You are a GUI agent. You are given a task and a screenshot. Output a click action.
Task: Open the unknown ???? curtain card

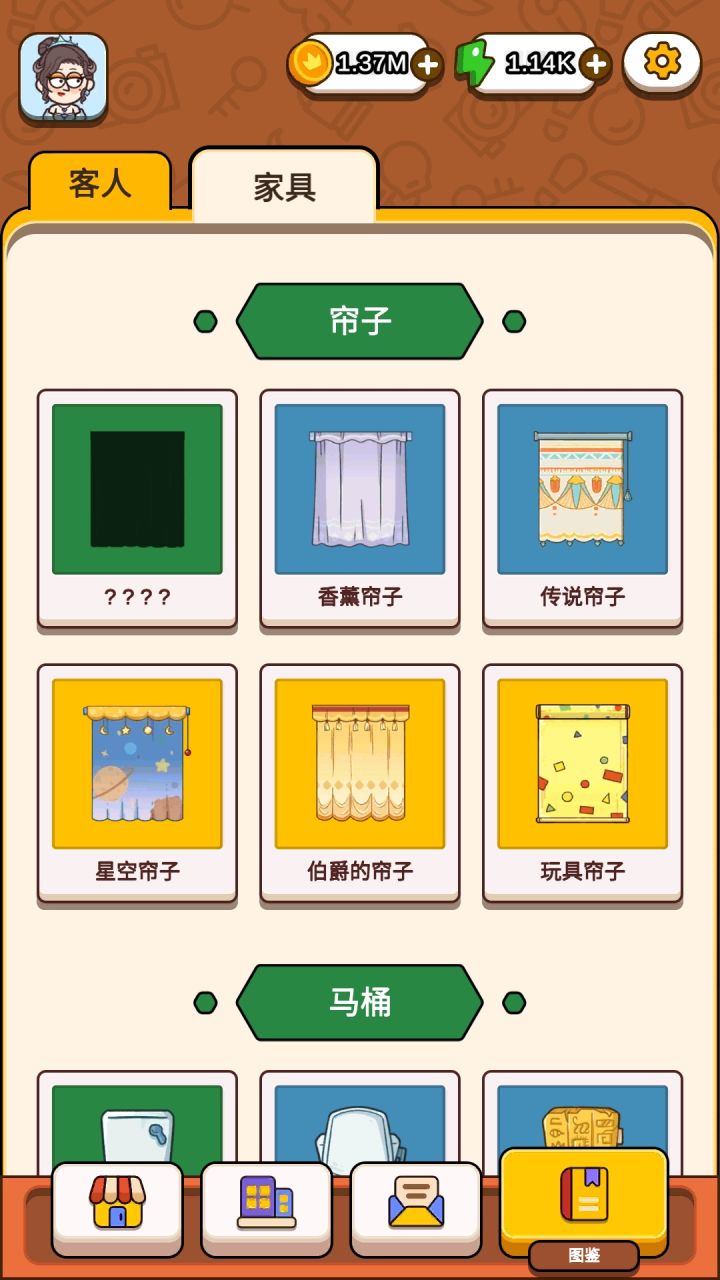point(137,505)
